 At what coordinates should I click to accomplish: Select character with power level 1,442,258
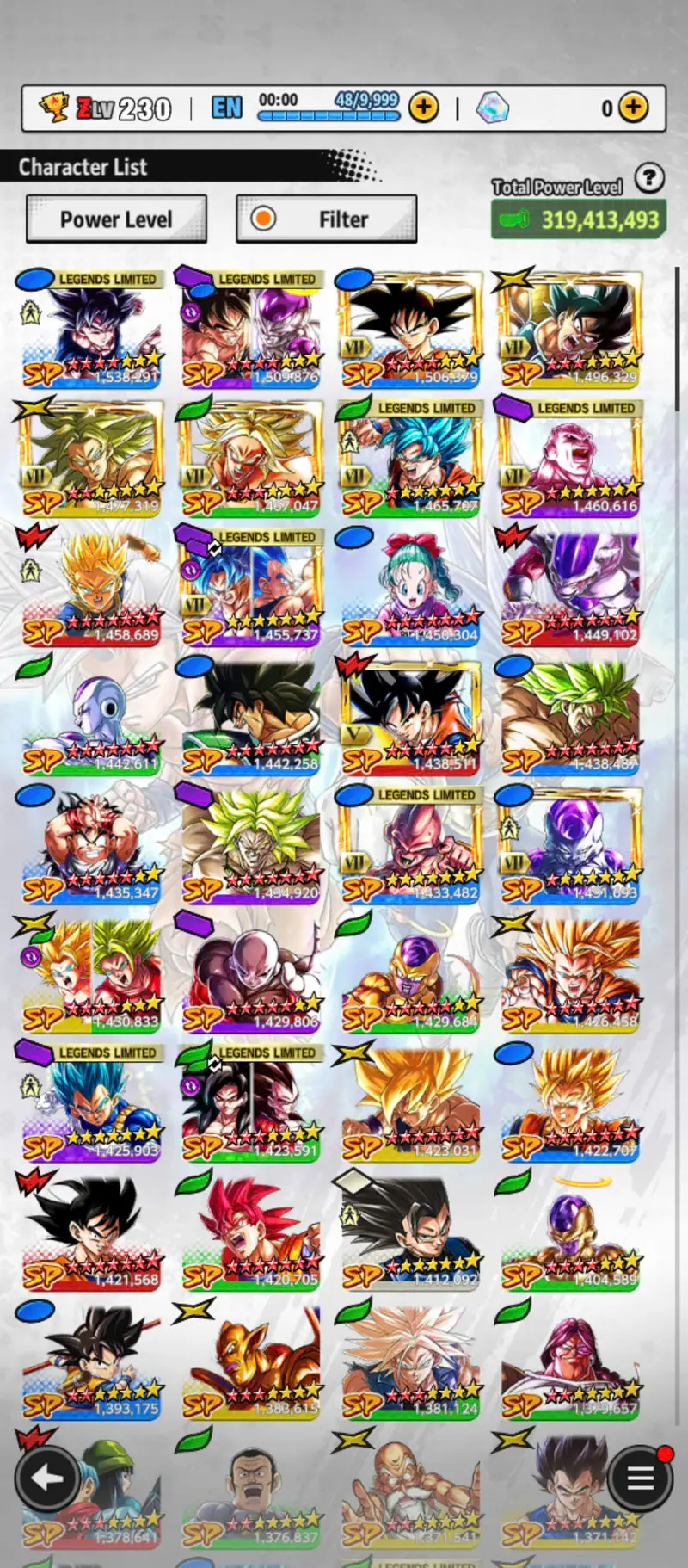tap(250, 719)
